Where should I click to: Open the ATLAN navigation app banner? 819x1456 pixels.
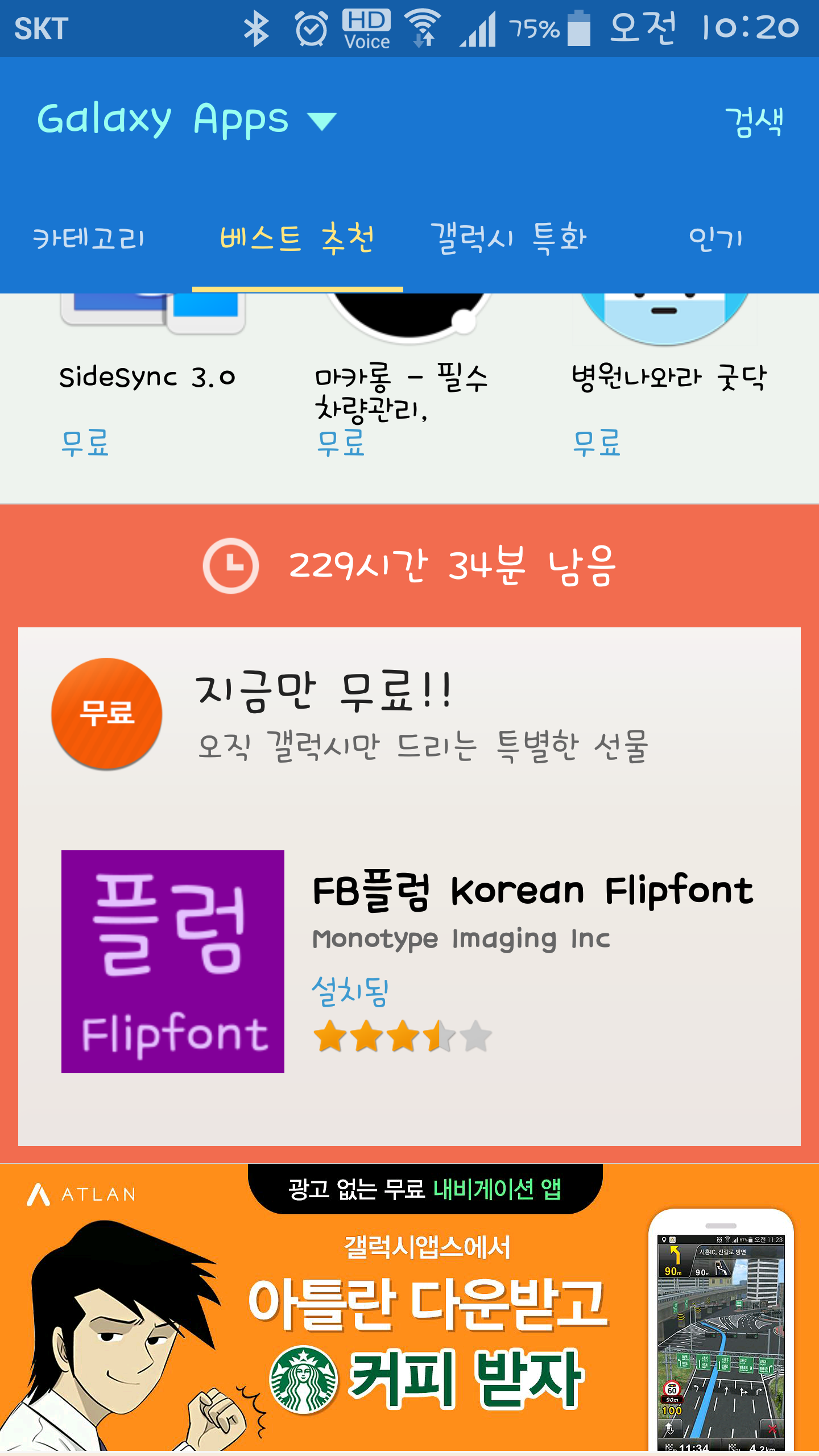tap(409, 1308)
